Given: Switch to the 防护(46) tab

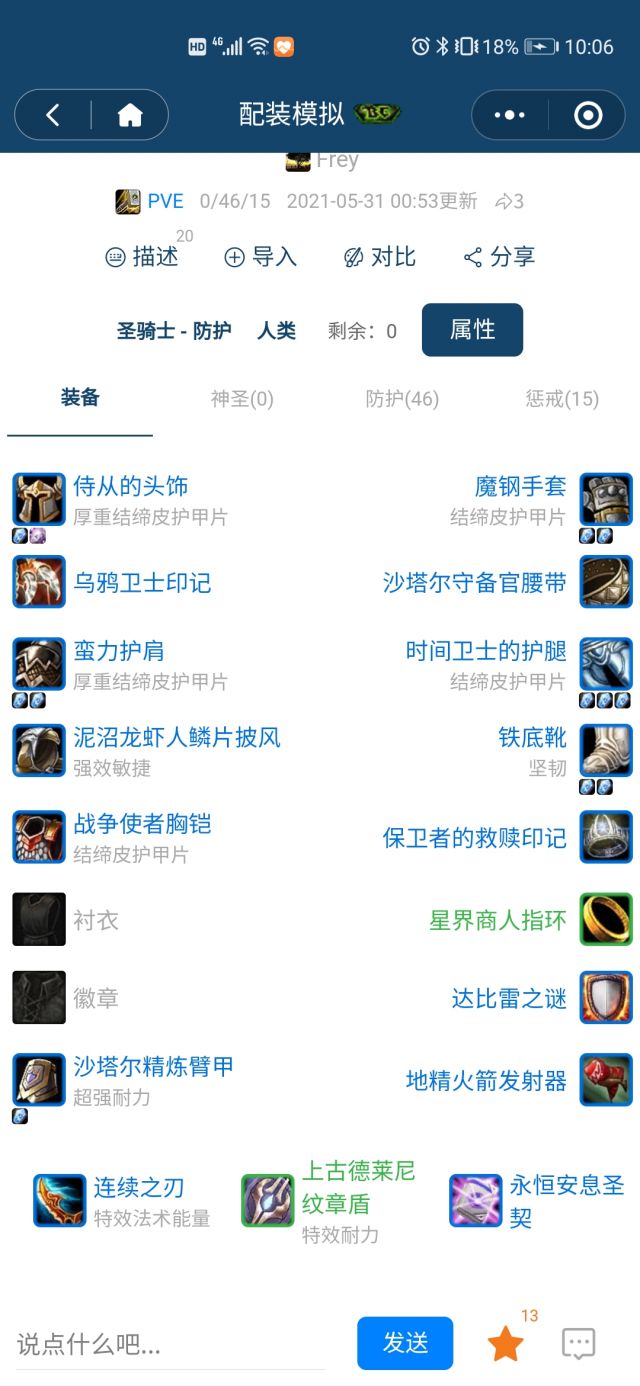Looking at the screenshot, I should [402, 399].
